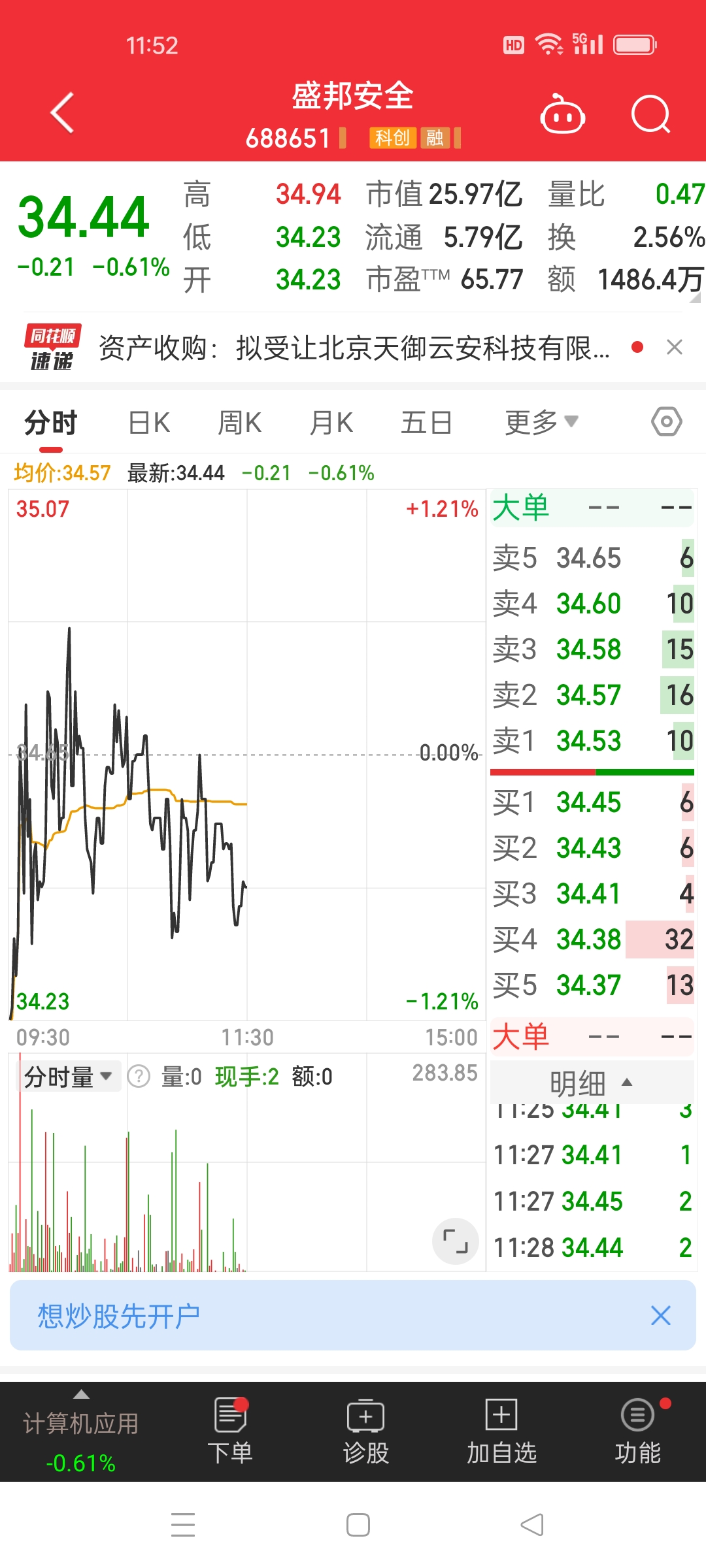
Task: Expand the 更多 chart options dropdown
Action: (x=542, y=423)
